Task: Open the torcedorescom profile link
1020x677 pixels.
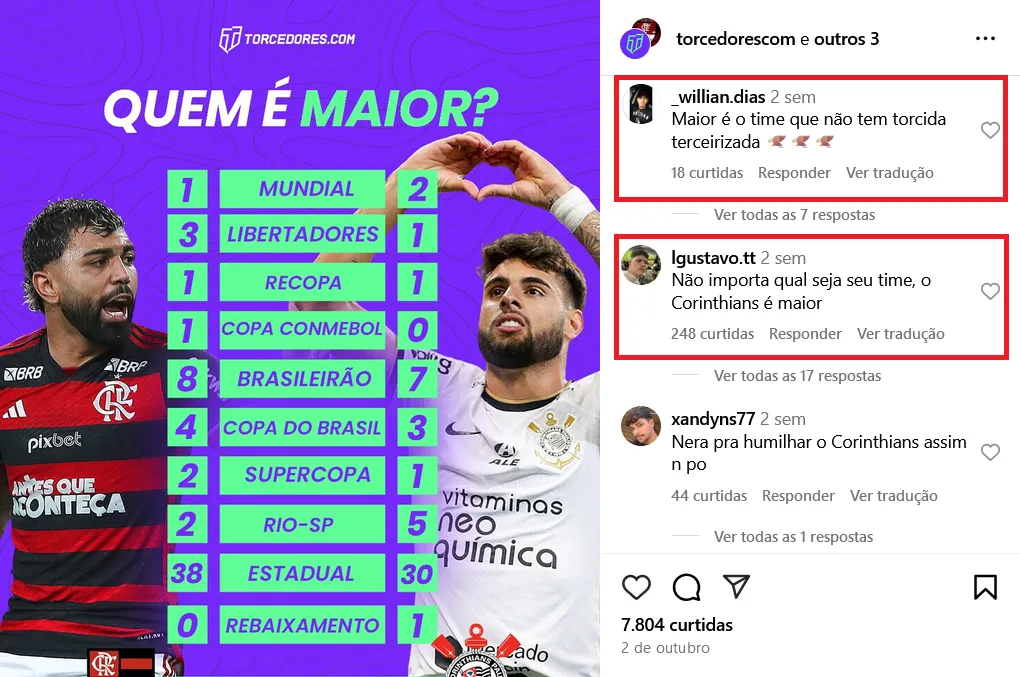Action: pyautogui.click(x=735, y=39)
